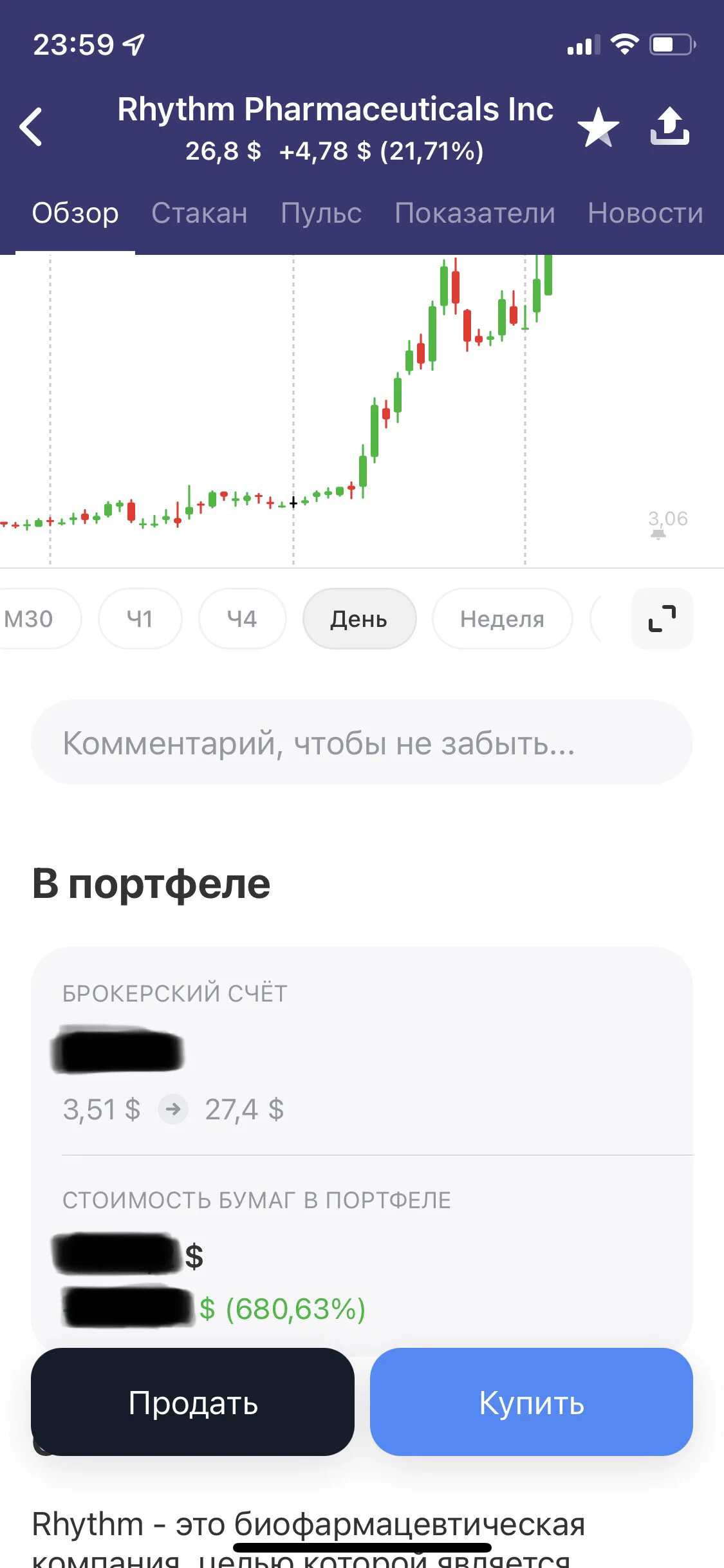
Task: Tap the comment field to add a note
Action: pos(362,742)
